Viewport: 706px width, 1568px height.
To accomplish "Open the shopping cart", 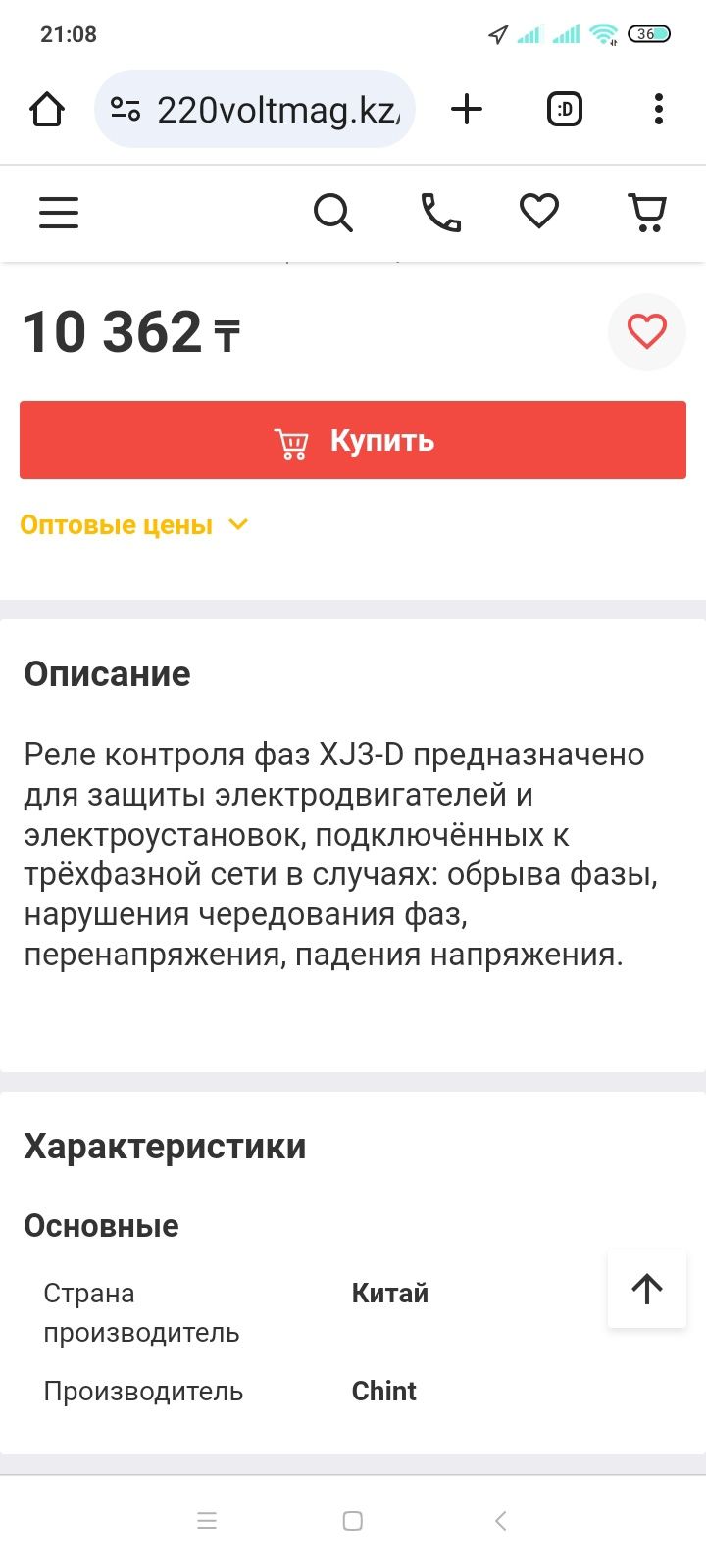I will [646, 213].
